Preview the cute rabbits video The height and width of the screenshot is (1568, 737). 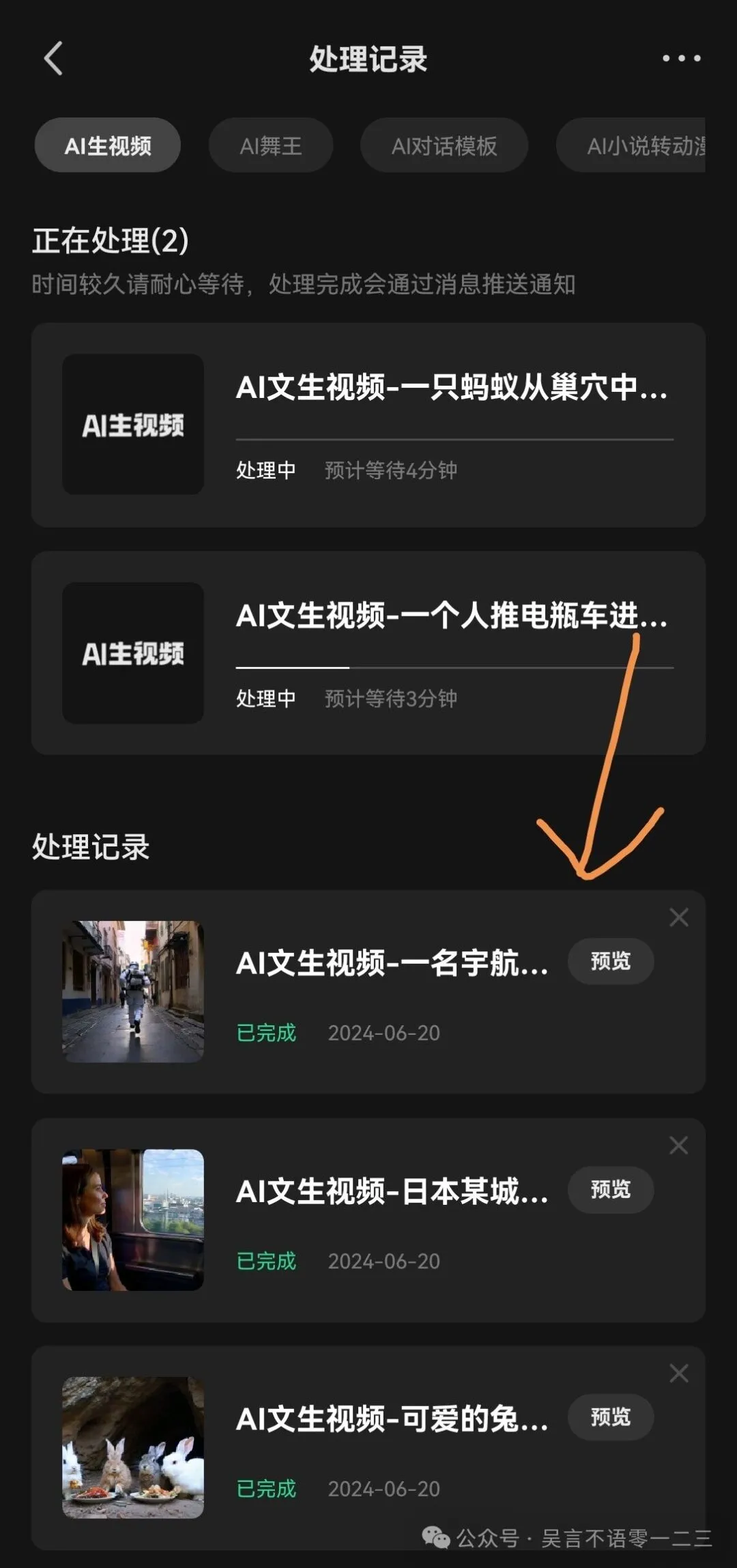tap(610, 1417)
